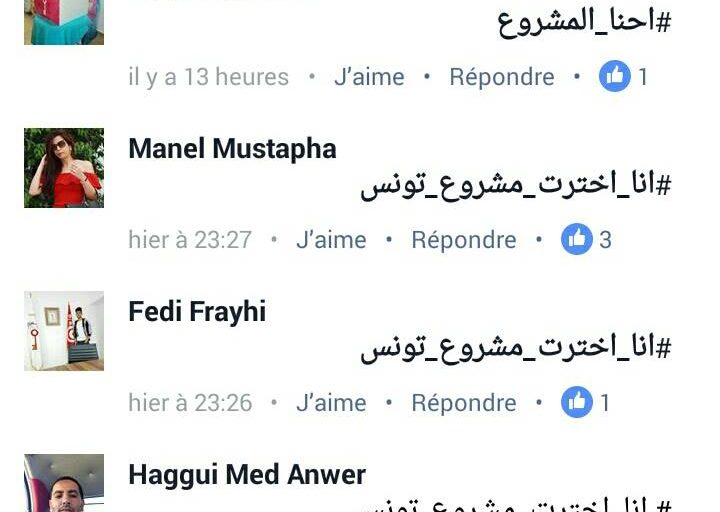
Task: Tap Haggui Med Anwer's profile picture
Action: 64,485
